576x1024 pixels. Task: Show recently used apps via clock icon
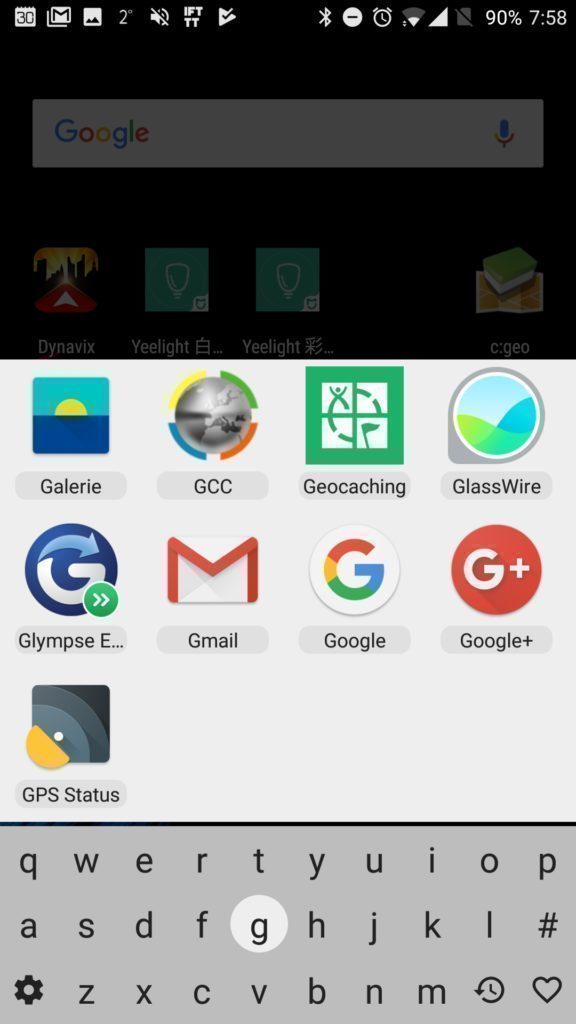489,991
